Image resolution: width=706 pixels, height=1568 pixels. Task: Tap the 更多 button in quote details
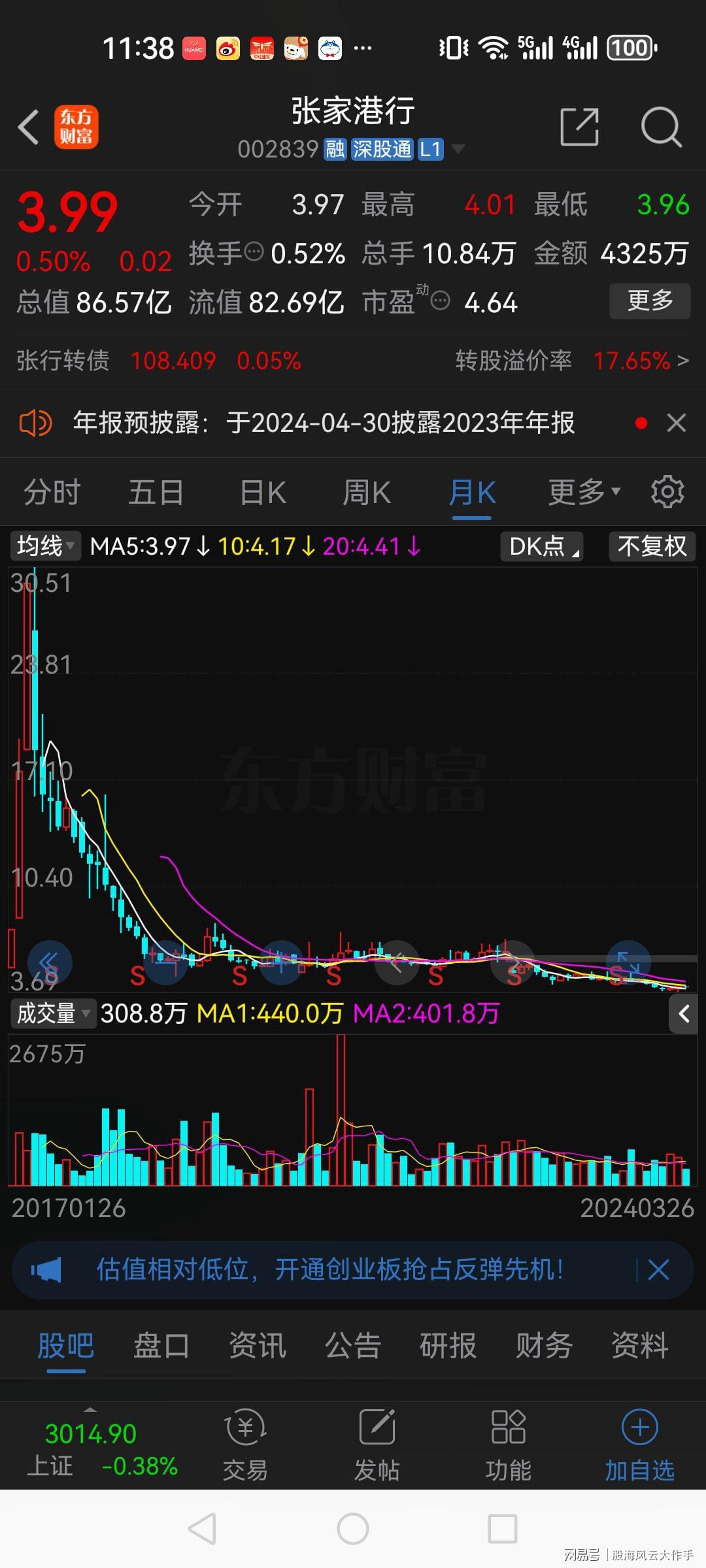pos(650,301)
